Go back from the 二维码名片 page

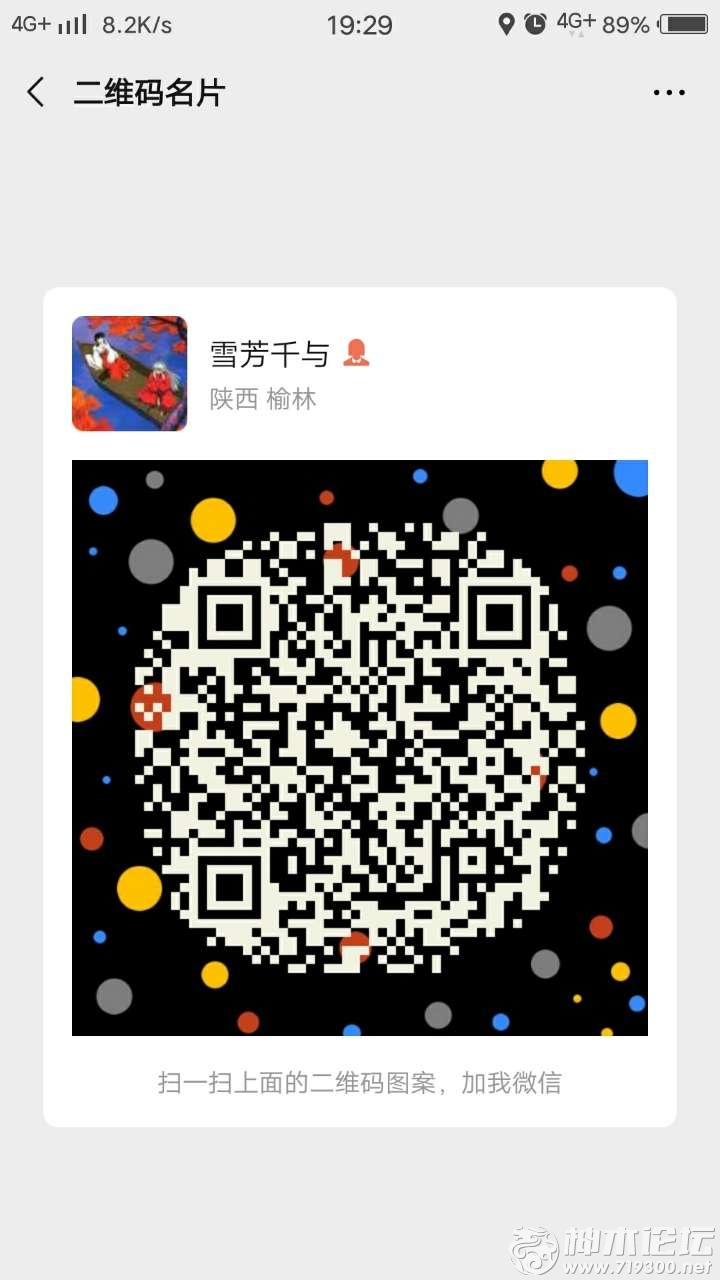tap(36, 93)
